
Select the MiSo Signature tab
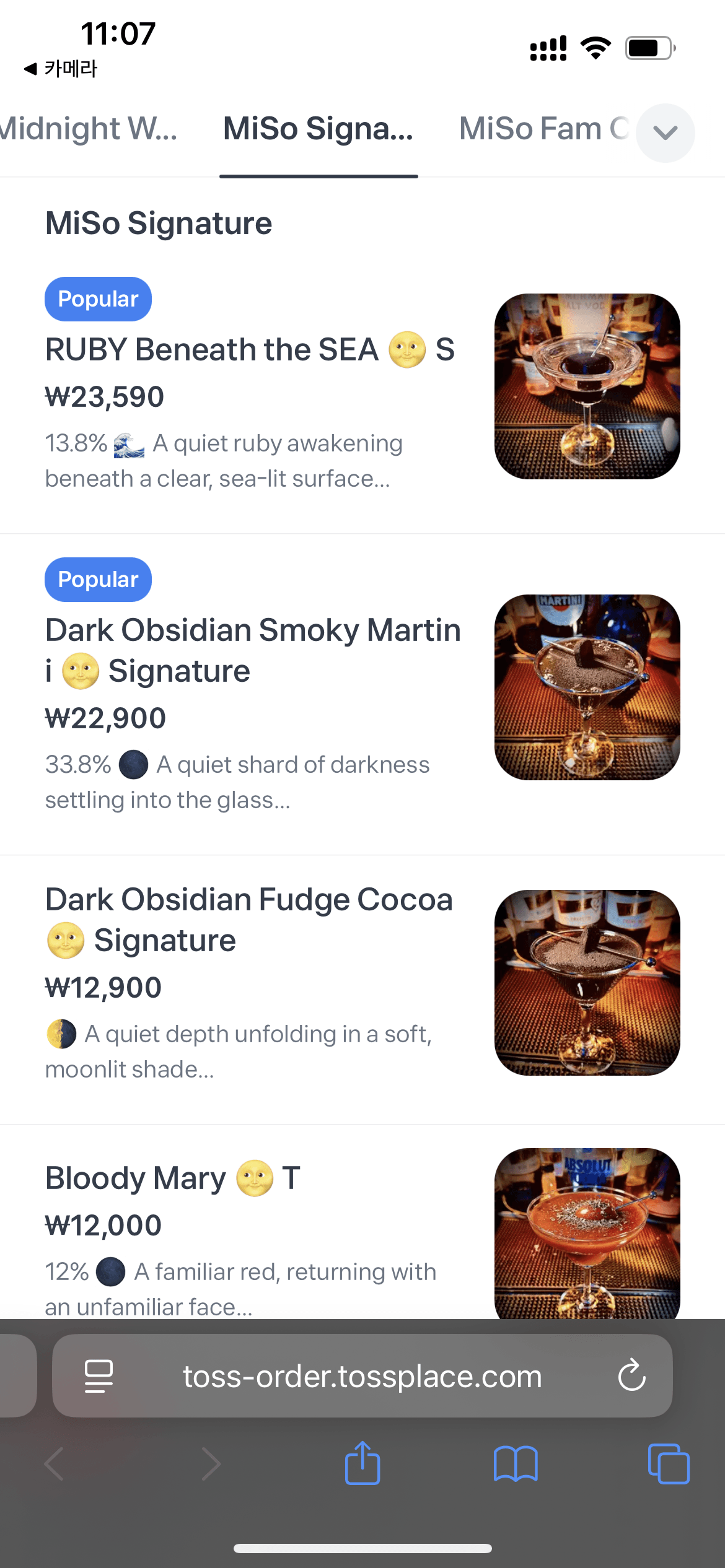click(x=318, y=129)
